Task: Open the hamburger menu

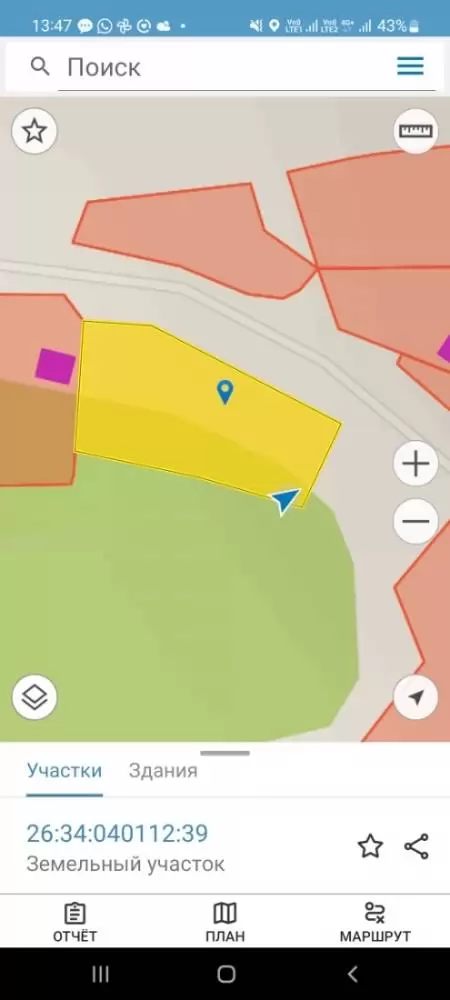Action: 410,66
